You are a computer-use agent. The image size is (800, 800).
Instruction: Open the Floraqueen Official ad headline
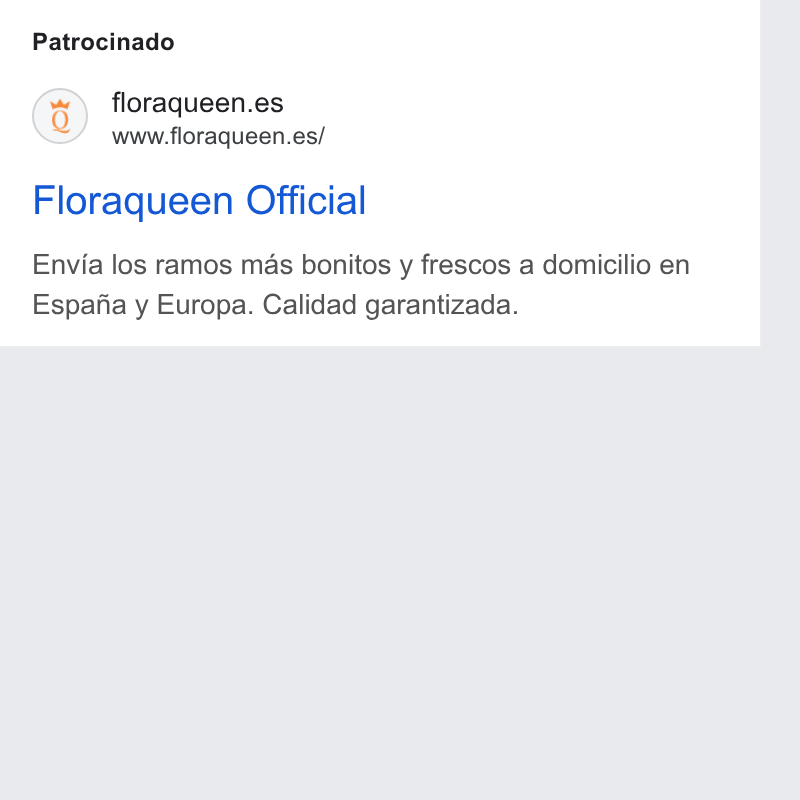(199, 201)
